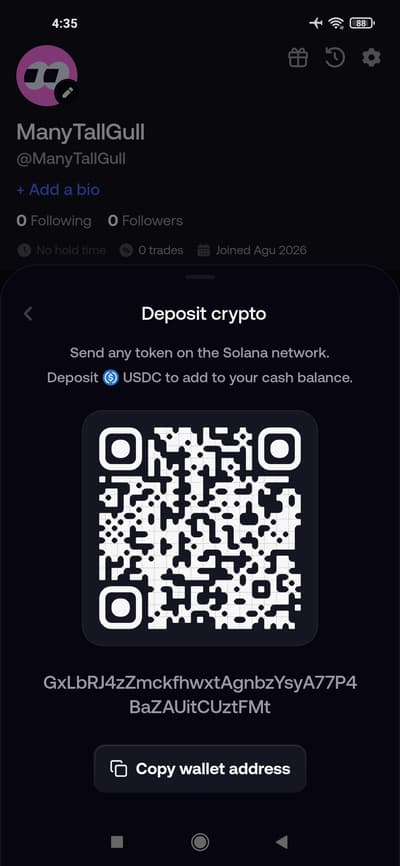The image size is (400, 866).
Task: Edit the profile avatar
Action: pos(67,92)
